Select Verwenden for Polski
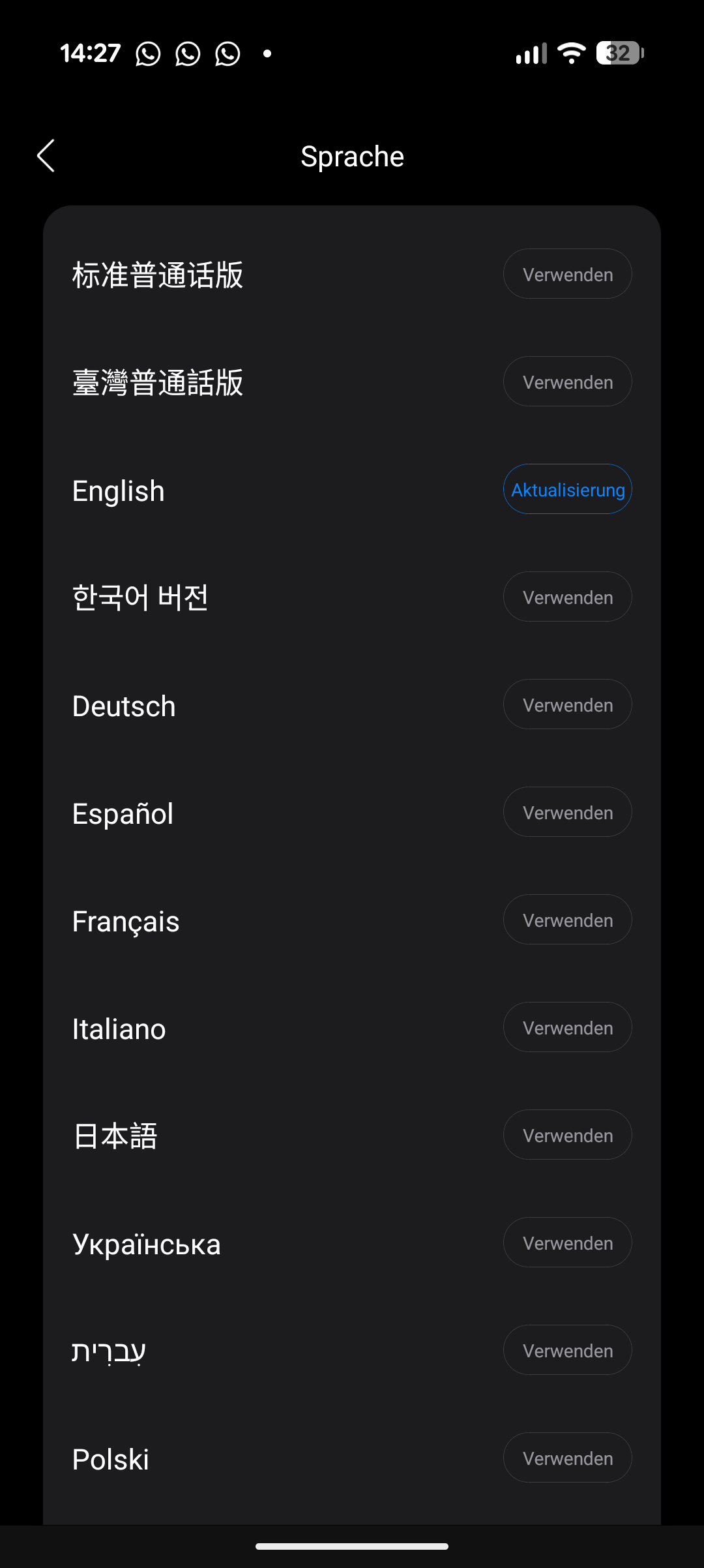Screen dimensions: 704x1568 [x=567, y=1458]
